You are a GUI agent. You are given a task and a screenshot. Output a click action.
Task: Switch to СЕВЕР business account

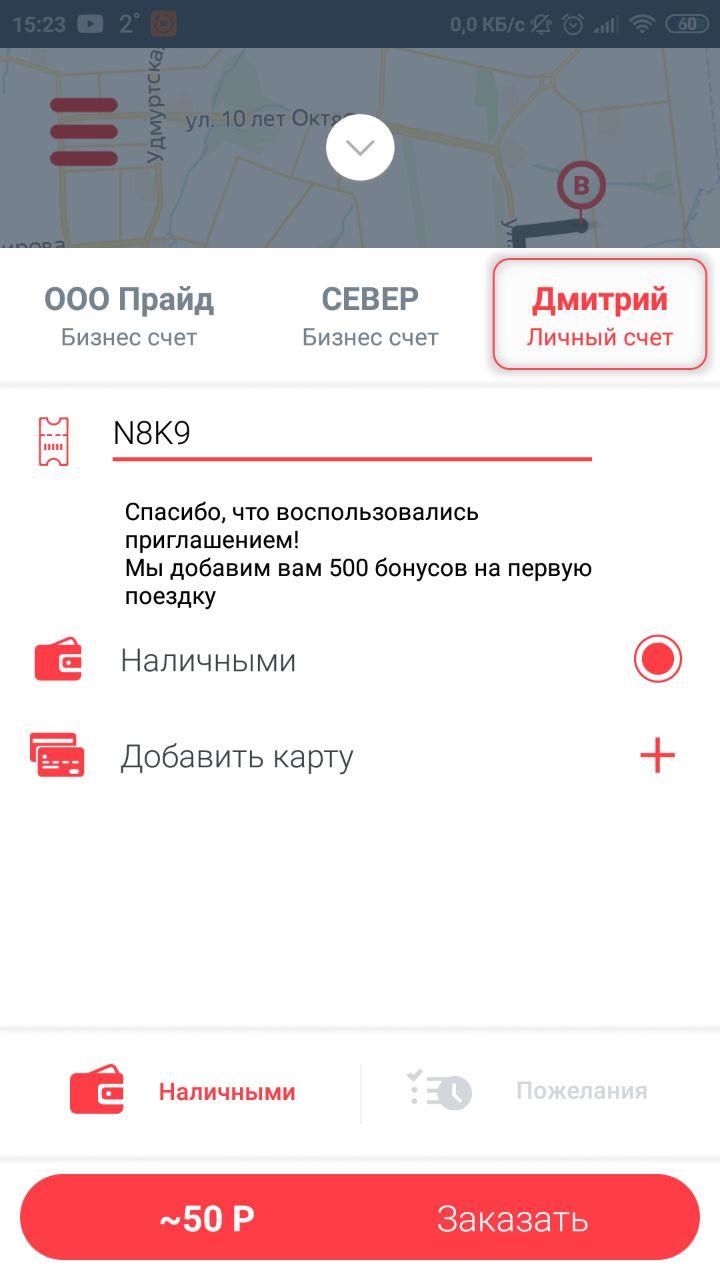point(370,315)
